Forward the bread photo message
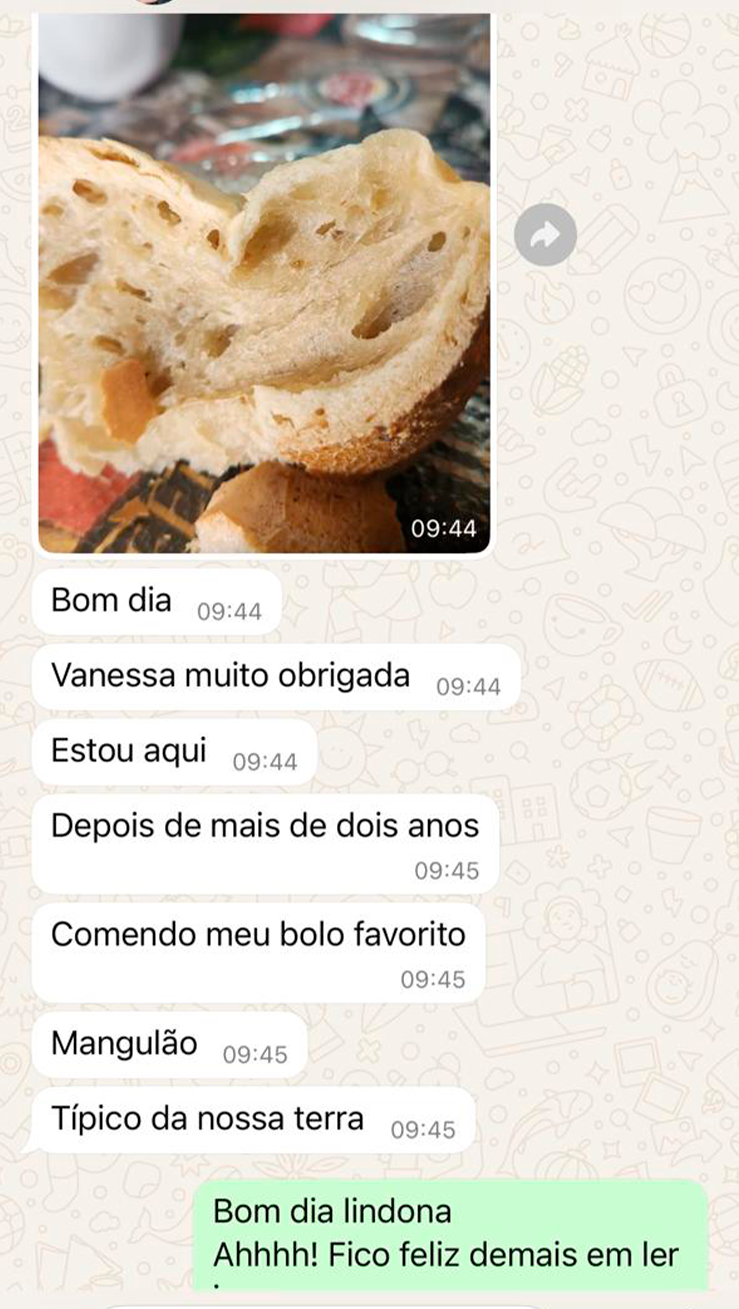This screenshot has width=739, height=1309. coord(545,235)
